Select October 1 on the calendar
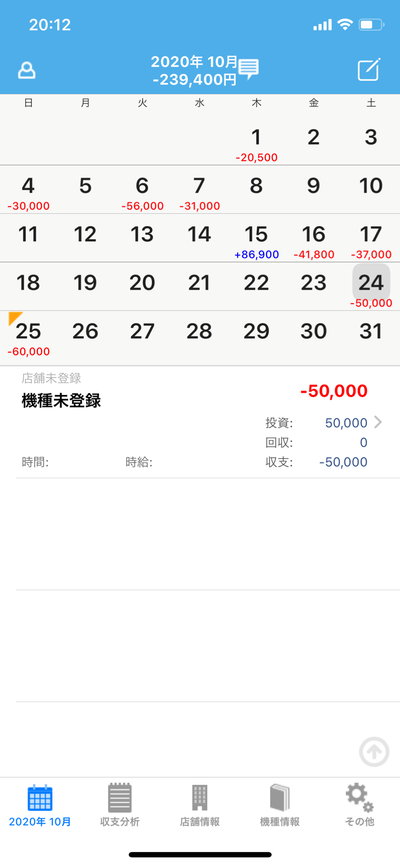Image resolution: width=400 pixels, height=866 pixels. tap(256, 141)
